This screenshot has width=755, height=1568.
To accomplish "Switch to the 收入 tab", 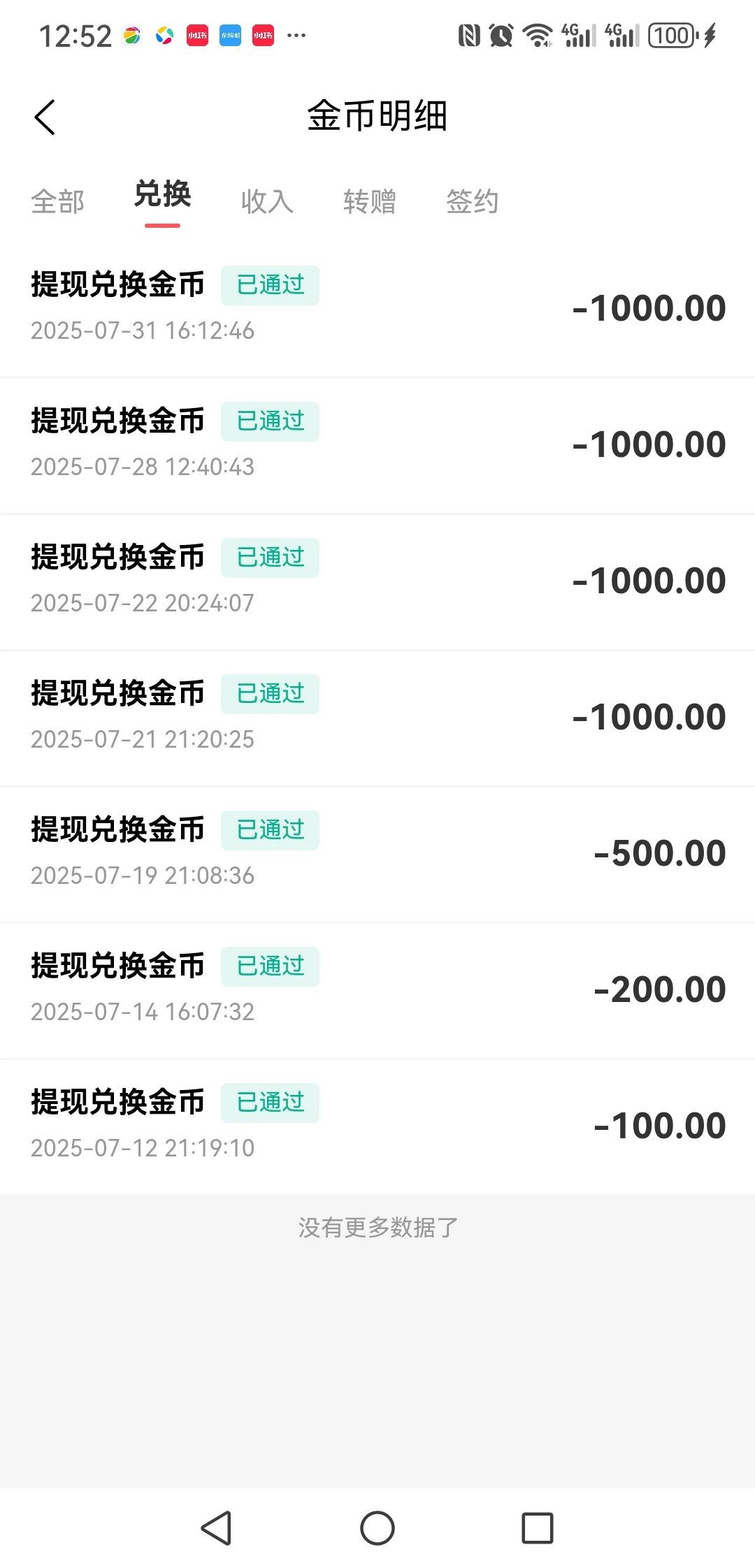I will click(x=266, y=201).
